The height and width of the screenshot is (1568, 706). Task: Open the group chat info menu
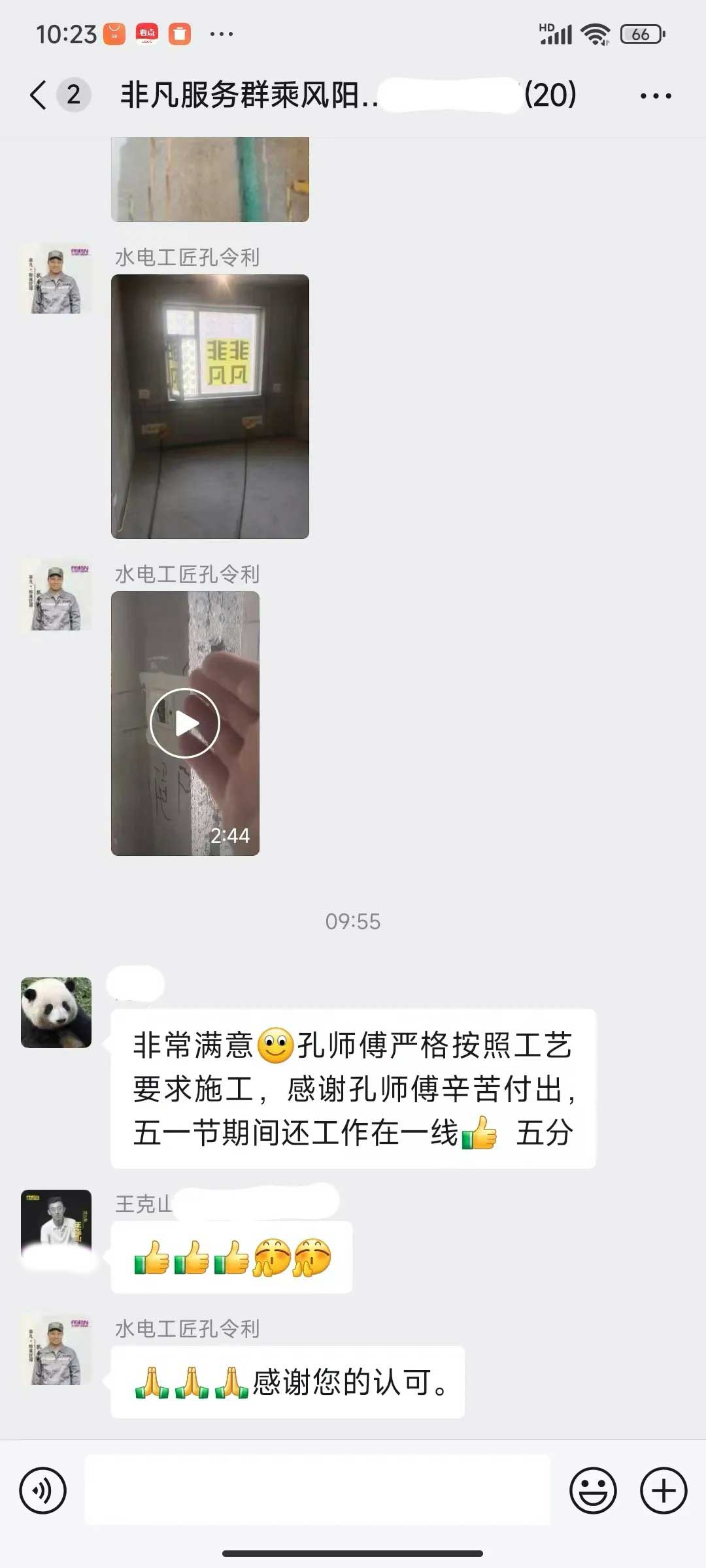[x=656, y=96]
